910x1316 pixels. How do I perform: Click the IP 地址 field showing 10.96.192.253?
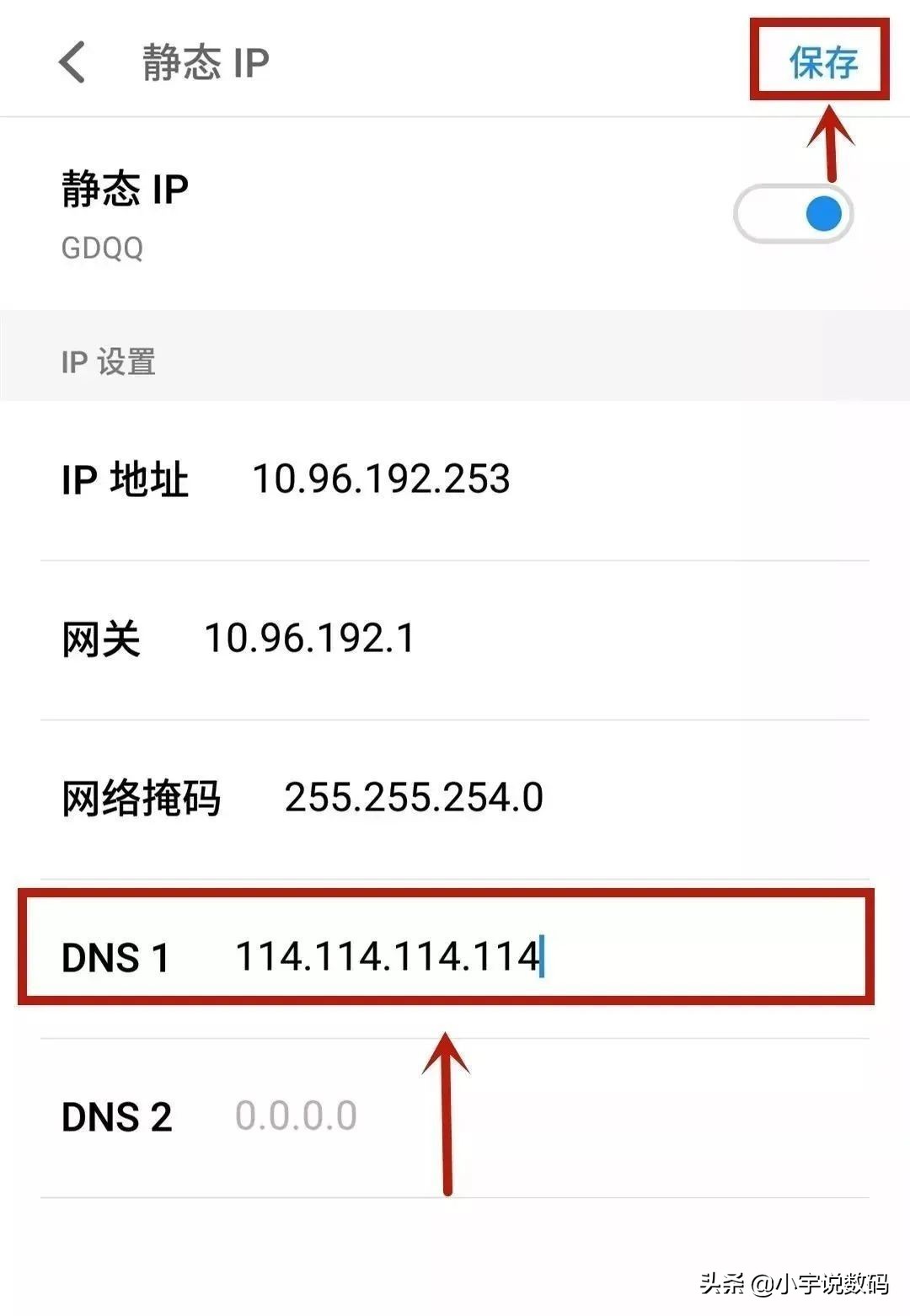coord(383,479)
